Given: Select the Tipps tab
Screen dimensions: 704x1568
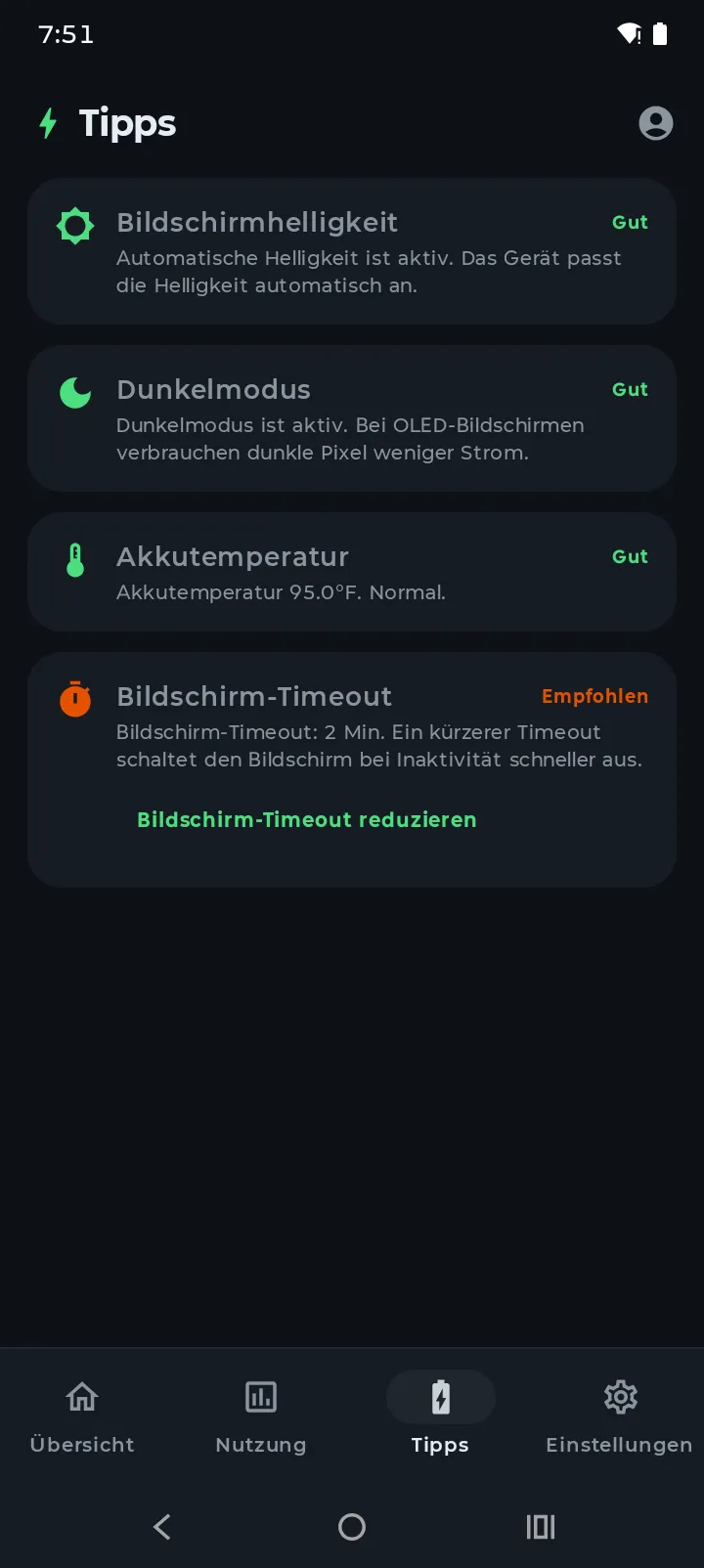Looking at the screenshot, I should coord(440,1416).
